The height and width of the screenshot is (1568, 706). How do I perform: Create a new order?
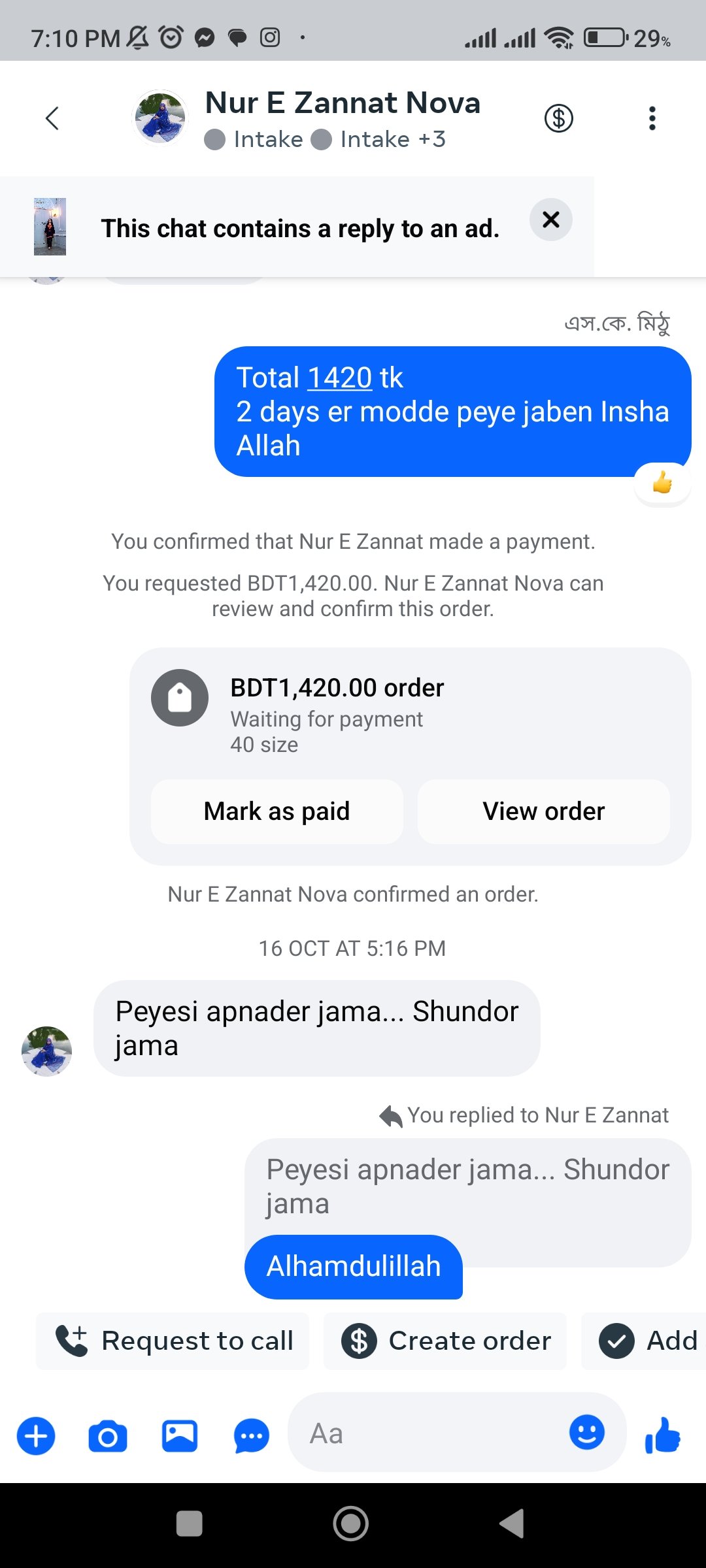pos(445,1341)
